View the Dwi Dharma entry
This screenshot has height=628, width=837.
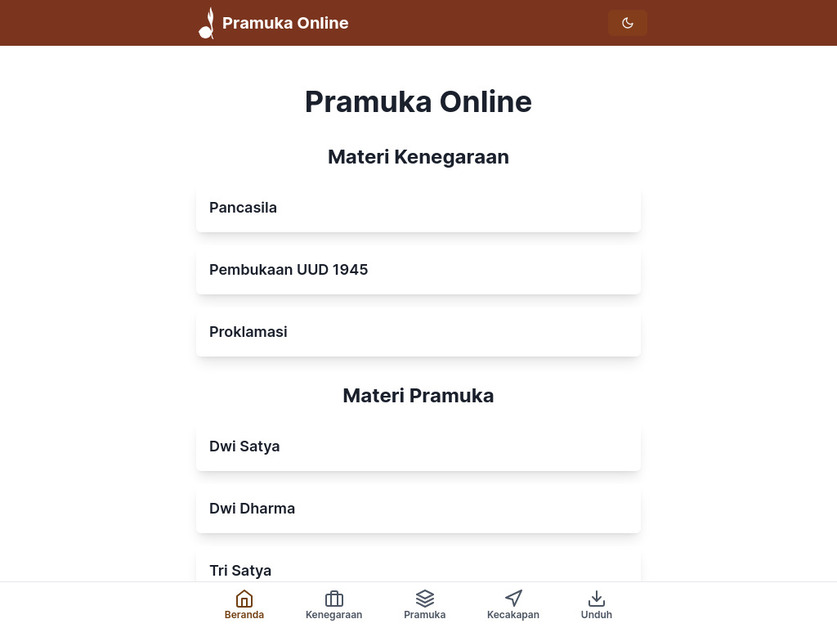(418, 509)
